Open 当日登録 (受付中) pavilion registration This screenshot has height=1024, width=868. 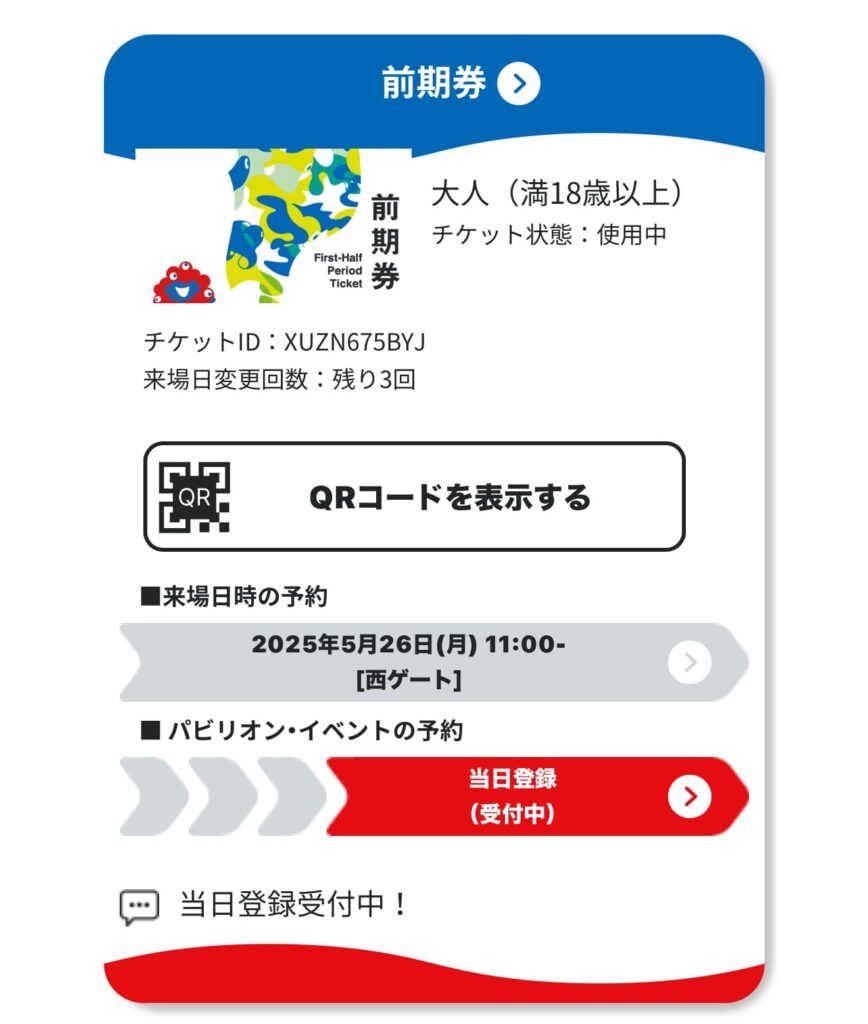point(536,796)
